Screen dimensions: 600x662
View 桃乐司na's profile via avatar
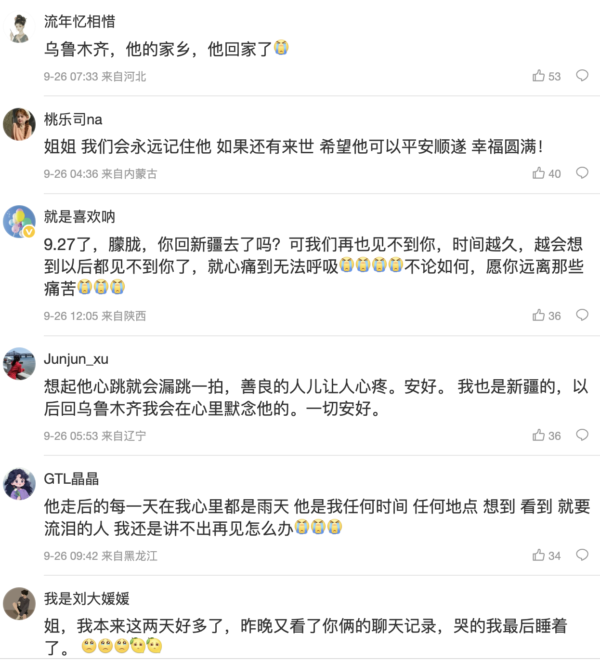pos(20,125)
